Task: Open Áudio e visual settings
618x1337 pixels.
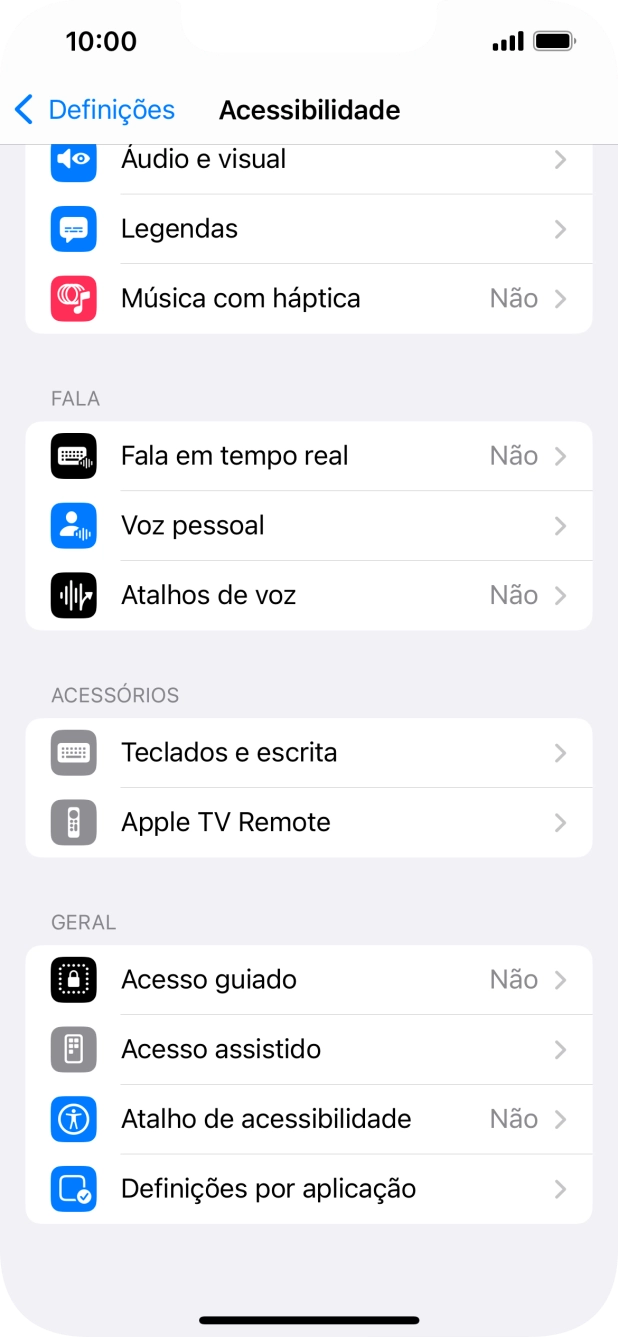Action: pos(308,160)
